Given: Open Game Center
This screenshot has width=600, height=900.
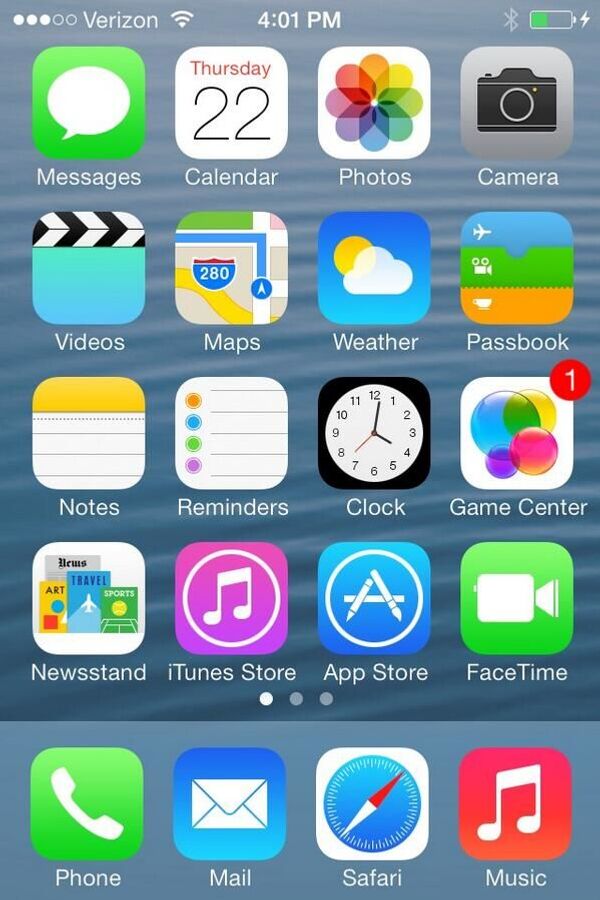Looking at the screenshot, I should 517,433.
